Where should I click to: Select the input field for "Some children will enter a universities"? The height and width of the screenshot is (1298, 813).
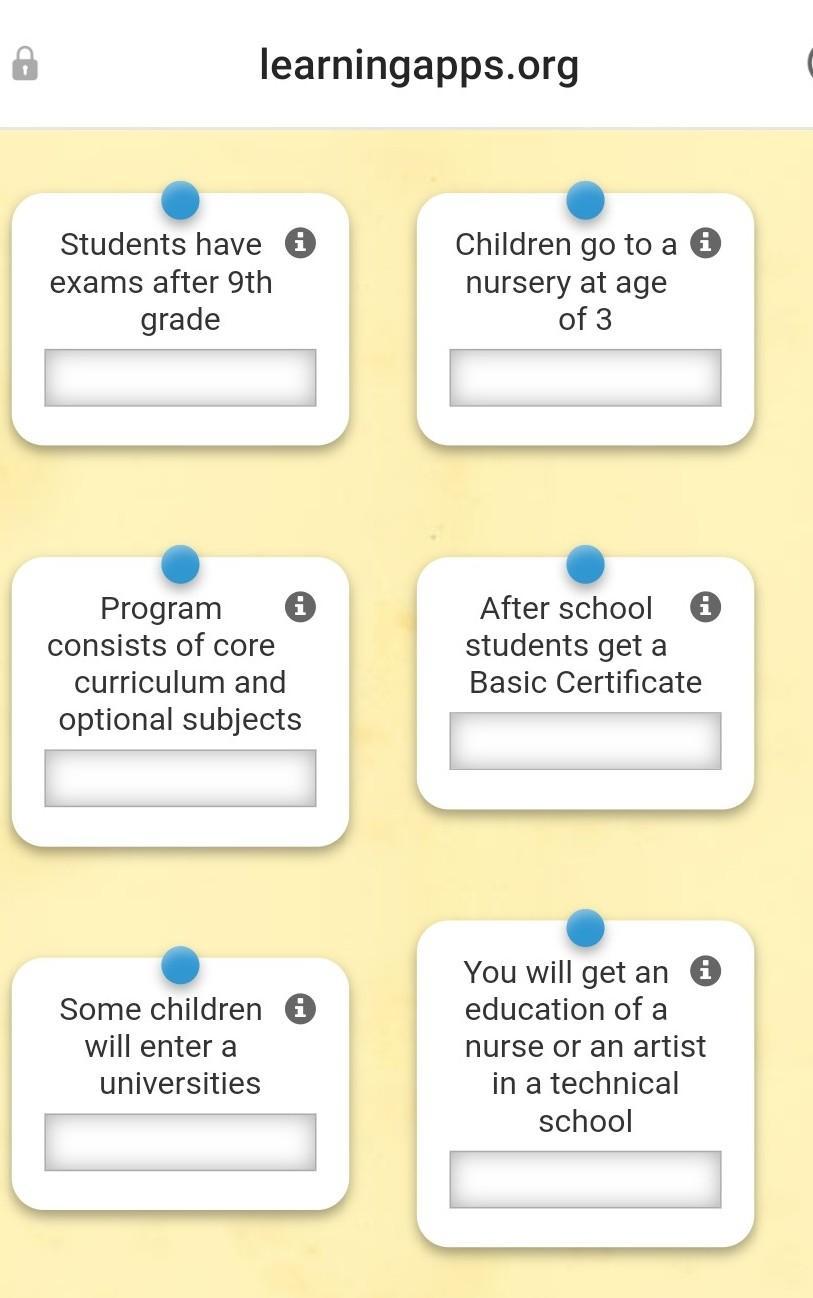point(180,1142)
